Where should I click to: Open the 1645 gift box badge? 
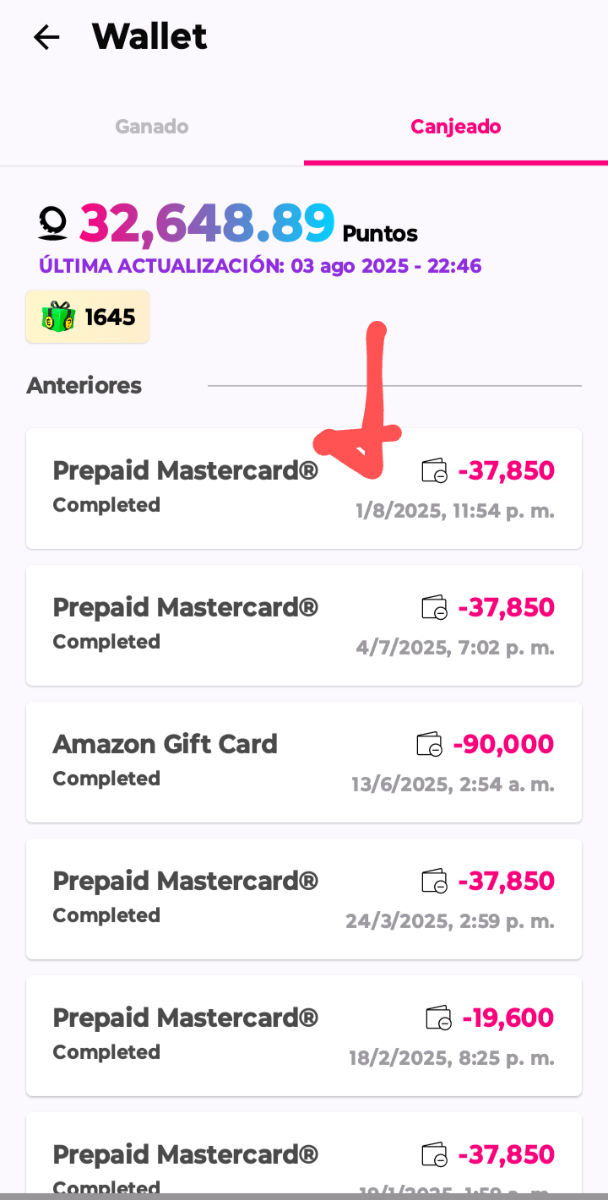click(x=88, y=317)
